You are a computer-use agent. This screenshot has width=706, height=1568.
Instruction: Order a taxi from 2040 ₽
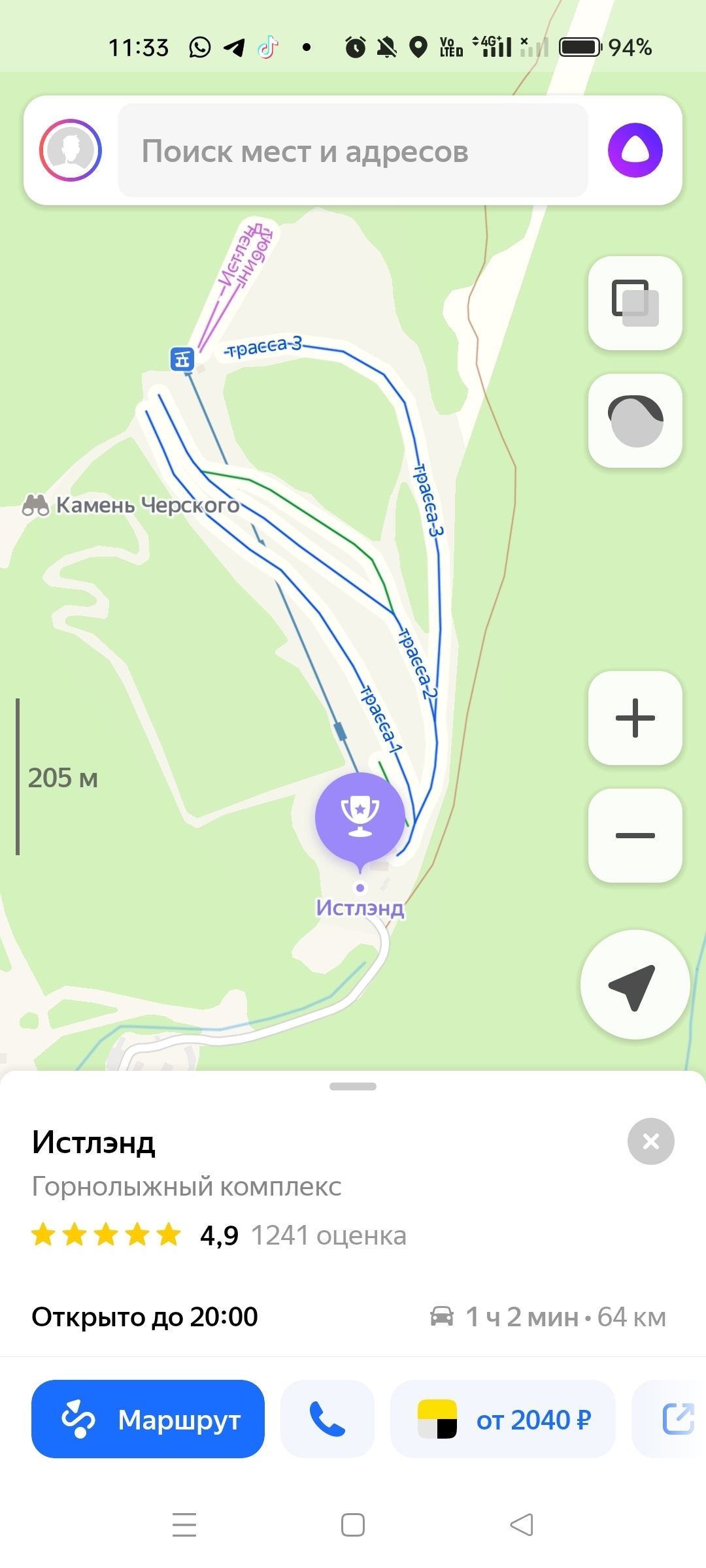tap(503, 1419)
